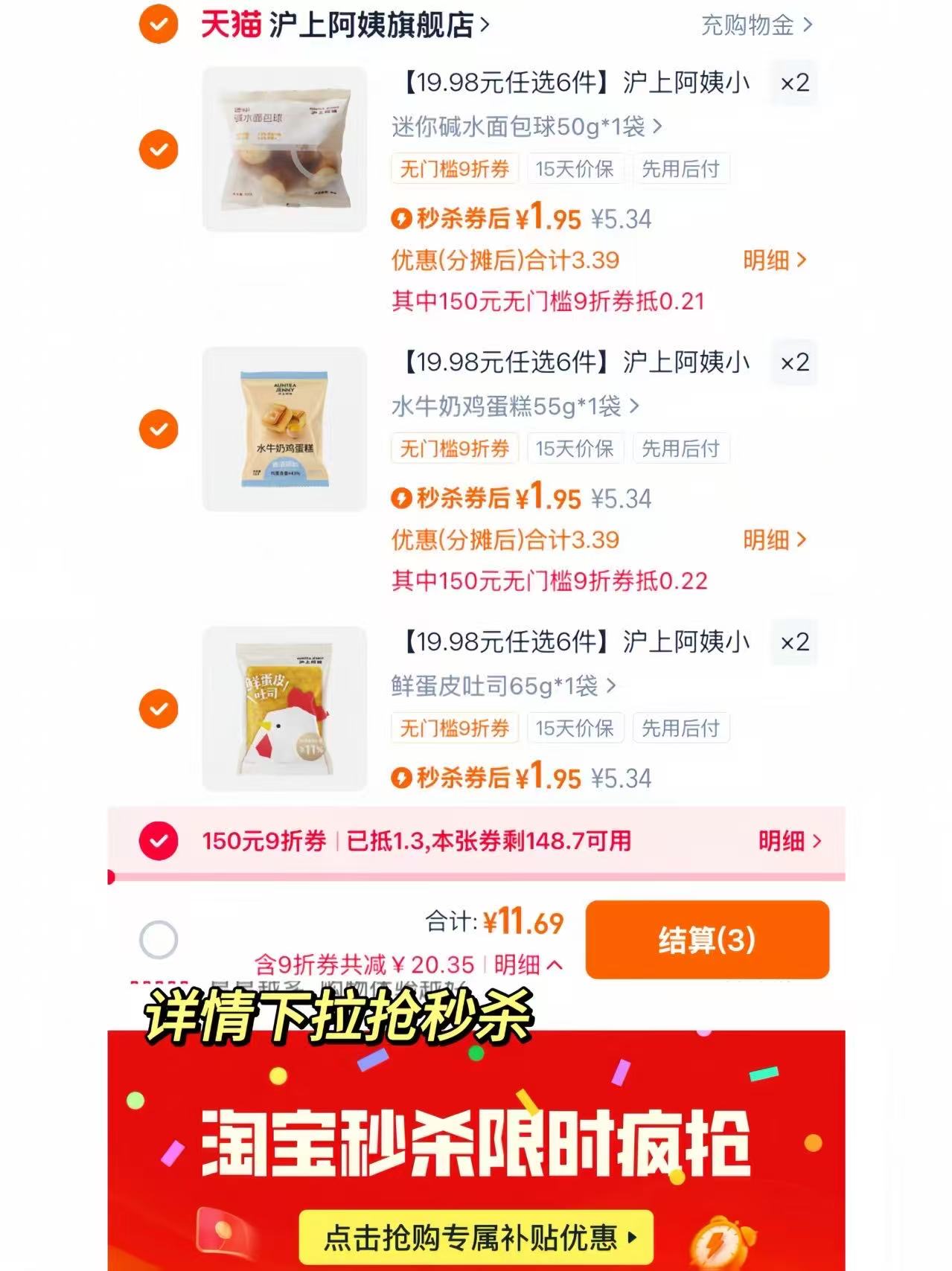This screenshot has height=1271, width=952.
Task: Uncheck the 迷你碱水面包球 item checkbox
Action: (x=157, y=149)
